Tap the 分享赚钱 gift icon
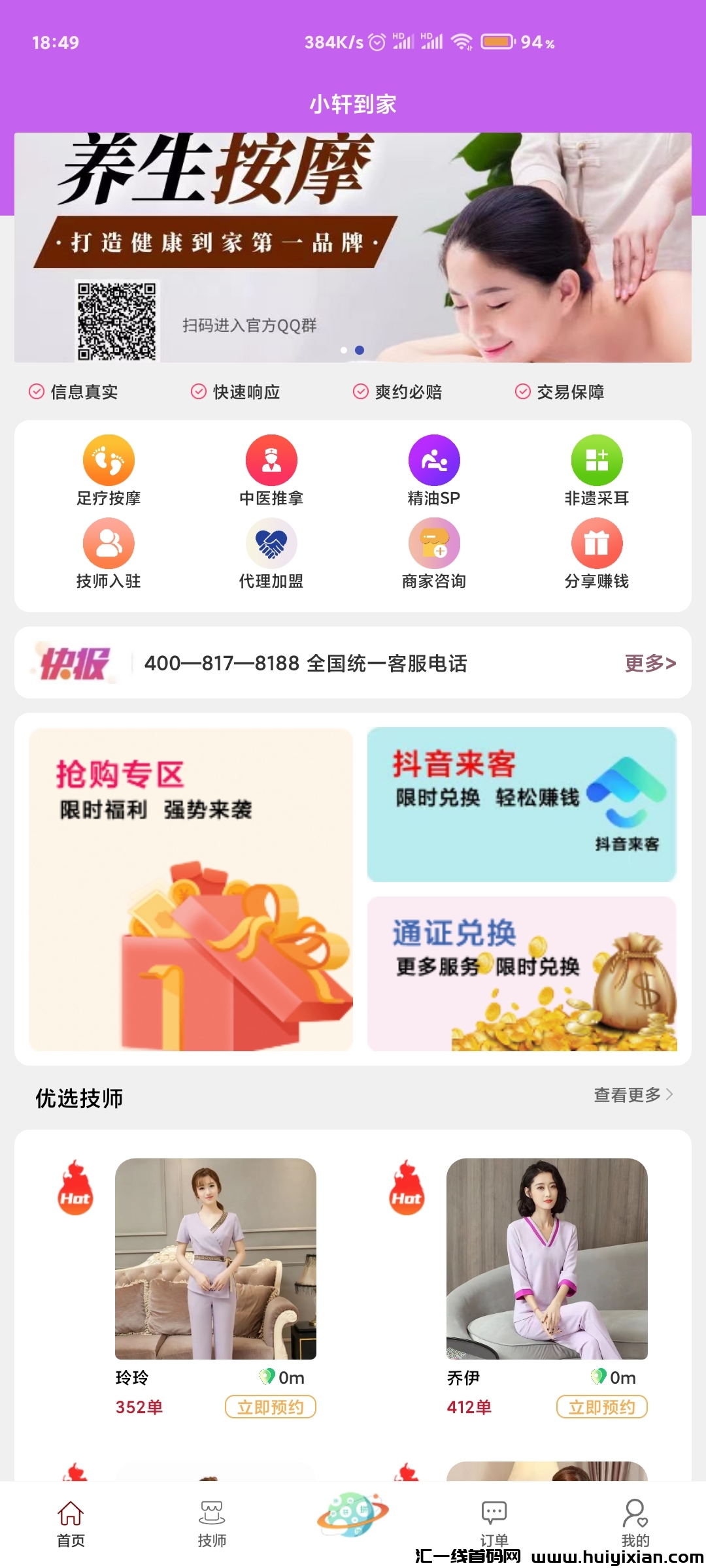Image resolution: width=706 pixels, height=1568 pixels. (x=596, y=544)
